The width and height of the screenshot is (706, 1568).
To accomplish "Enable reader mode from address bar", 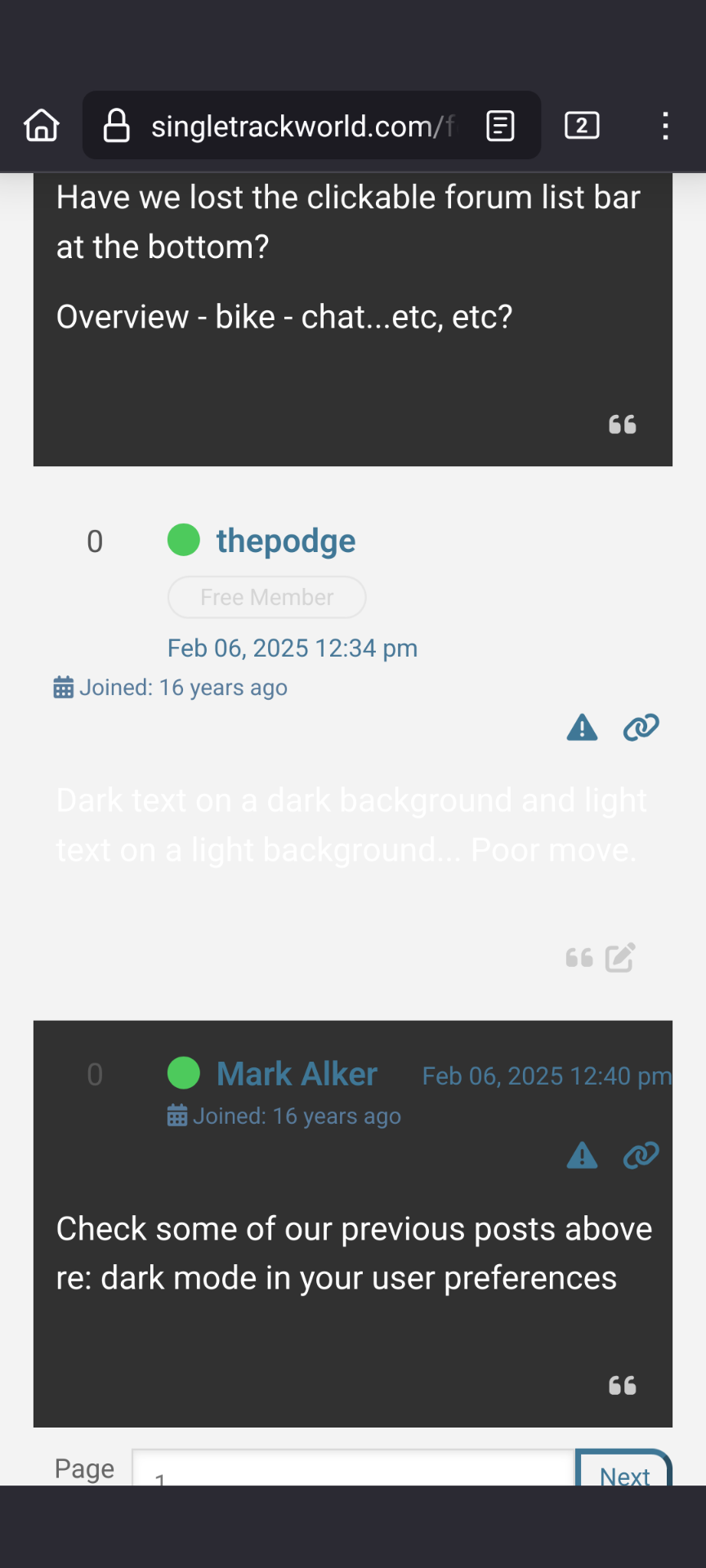I will 500,126.
